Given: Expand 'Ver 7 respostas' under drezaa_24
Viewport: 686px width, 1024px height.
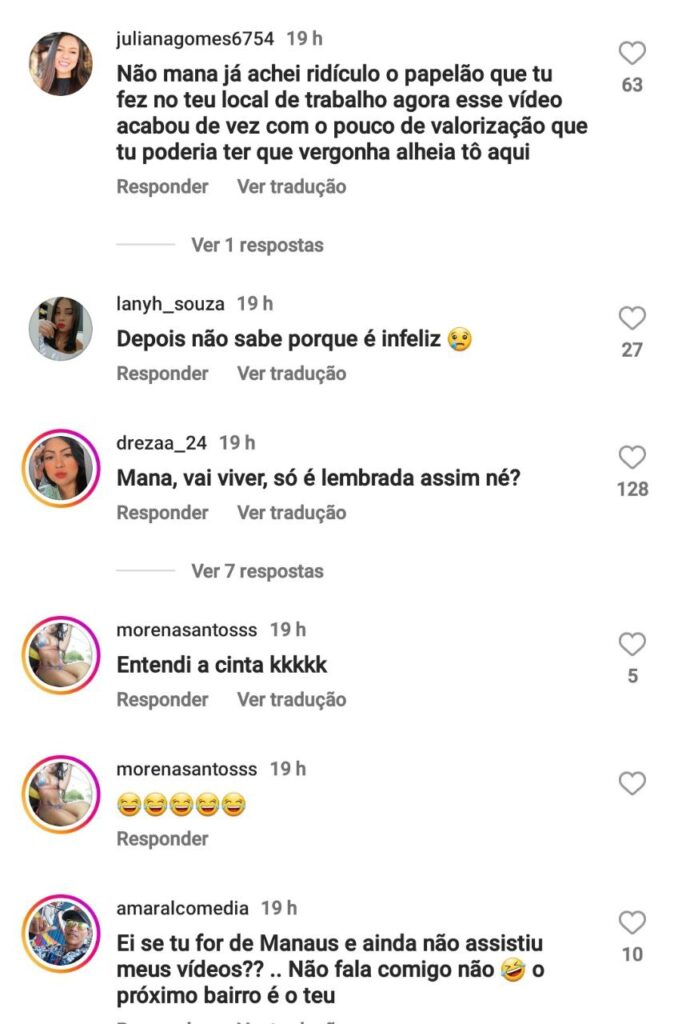Looking at the screenshot, I should (x=257, y=572).
